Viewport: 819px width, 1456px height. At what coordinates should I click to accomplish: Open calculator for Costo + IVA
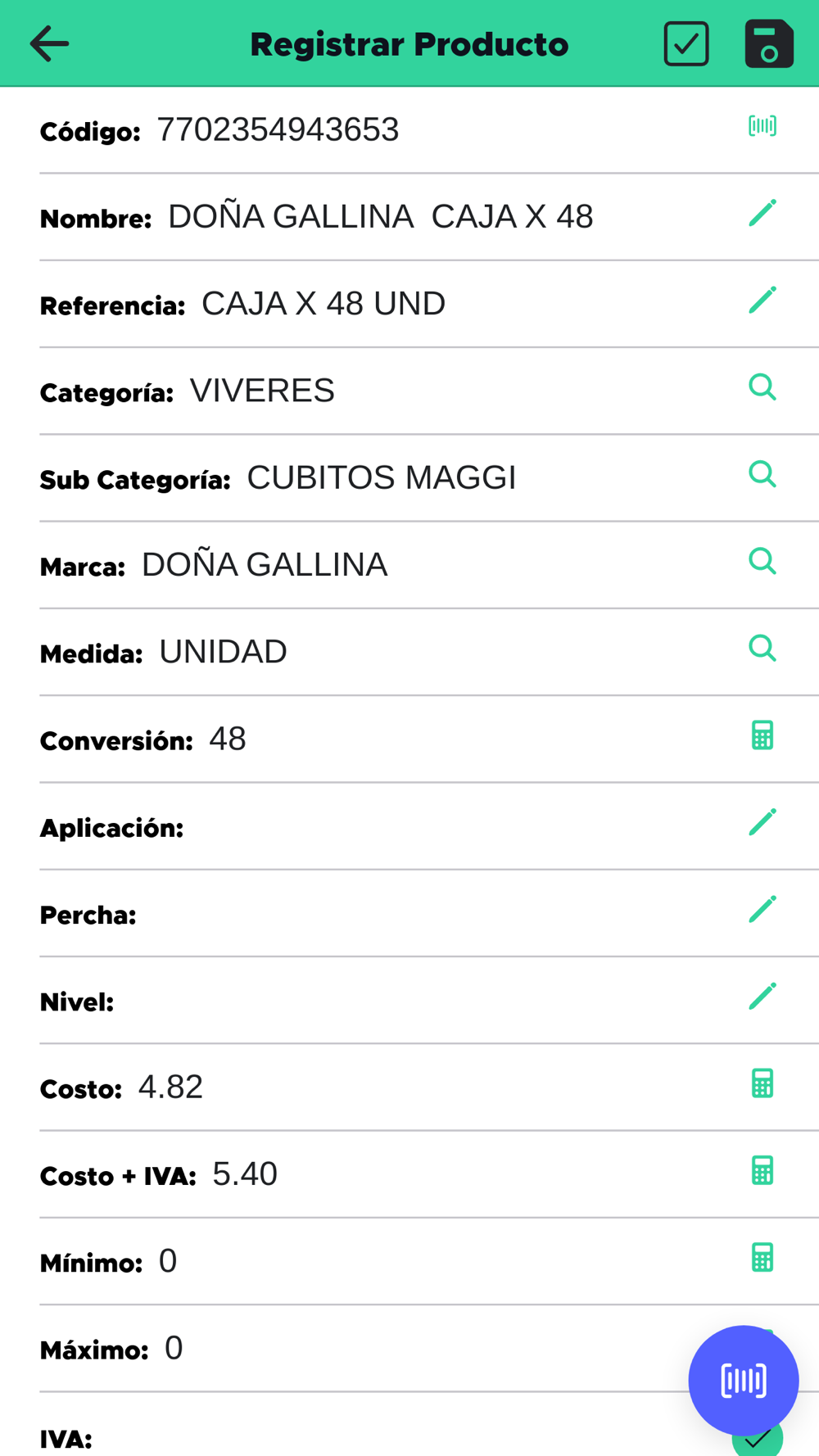(762, 1170)
